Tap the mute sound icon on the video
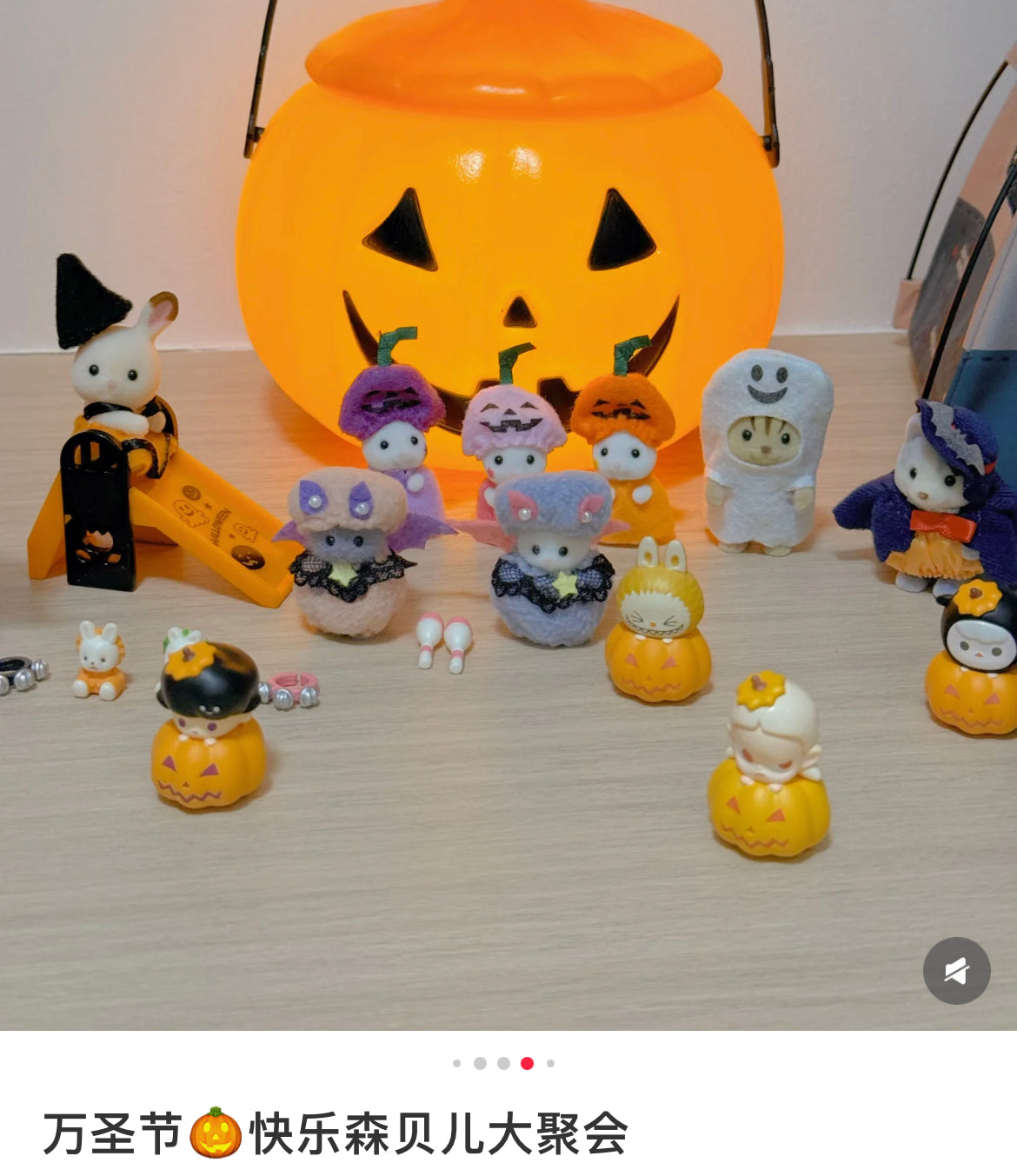This screenshot has width=1017, height=1176. tap(956, 971)
